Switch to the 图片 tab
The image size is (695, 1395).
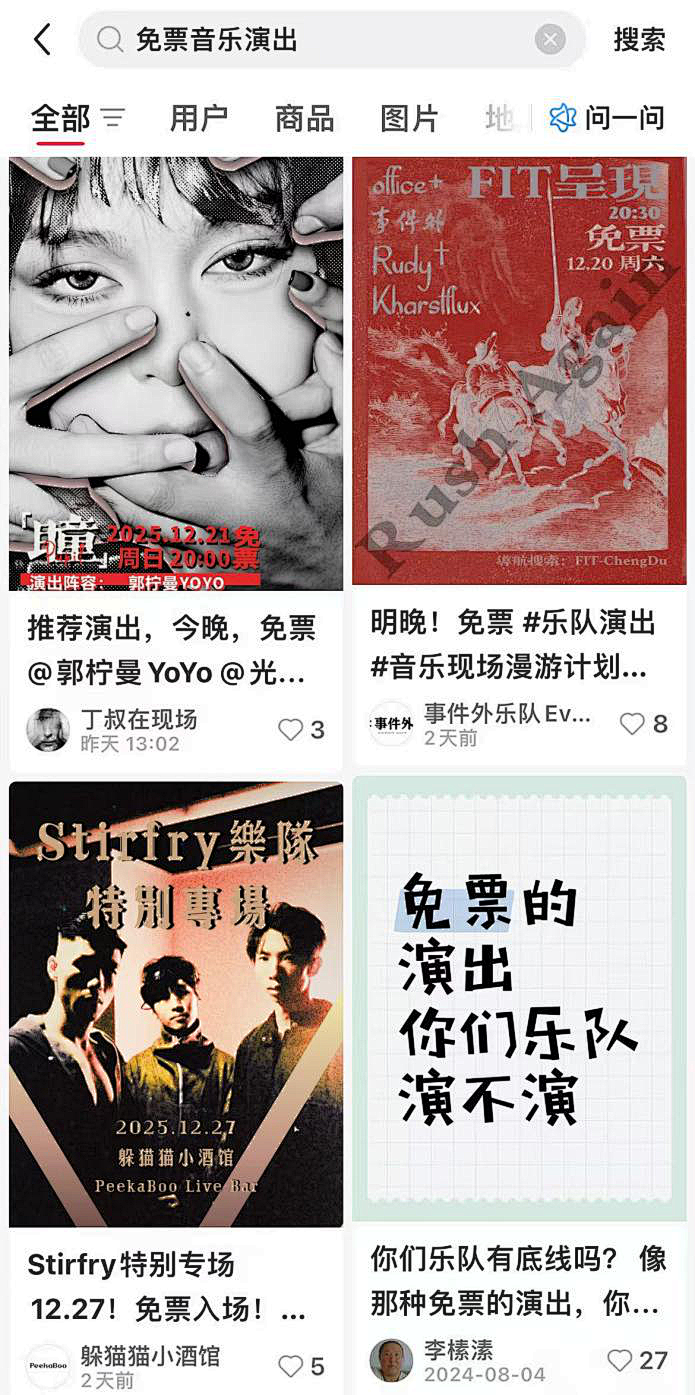point(409,118)
